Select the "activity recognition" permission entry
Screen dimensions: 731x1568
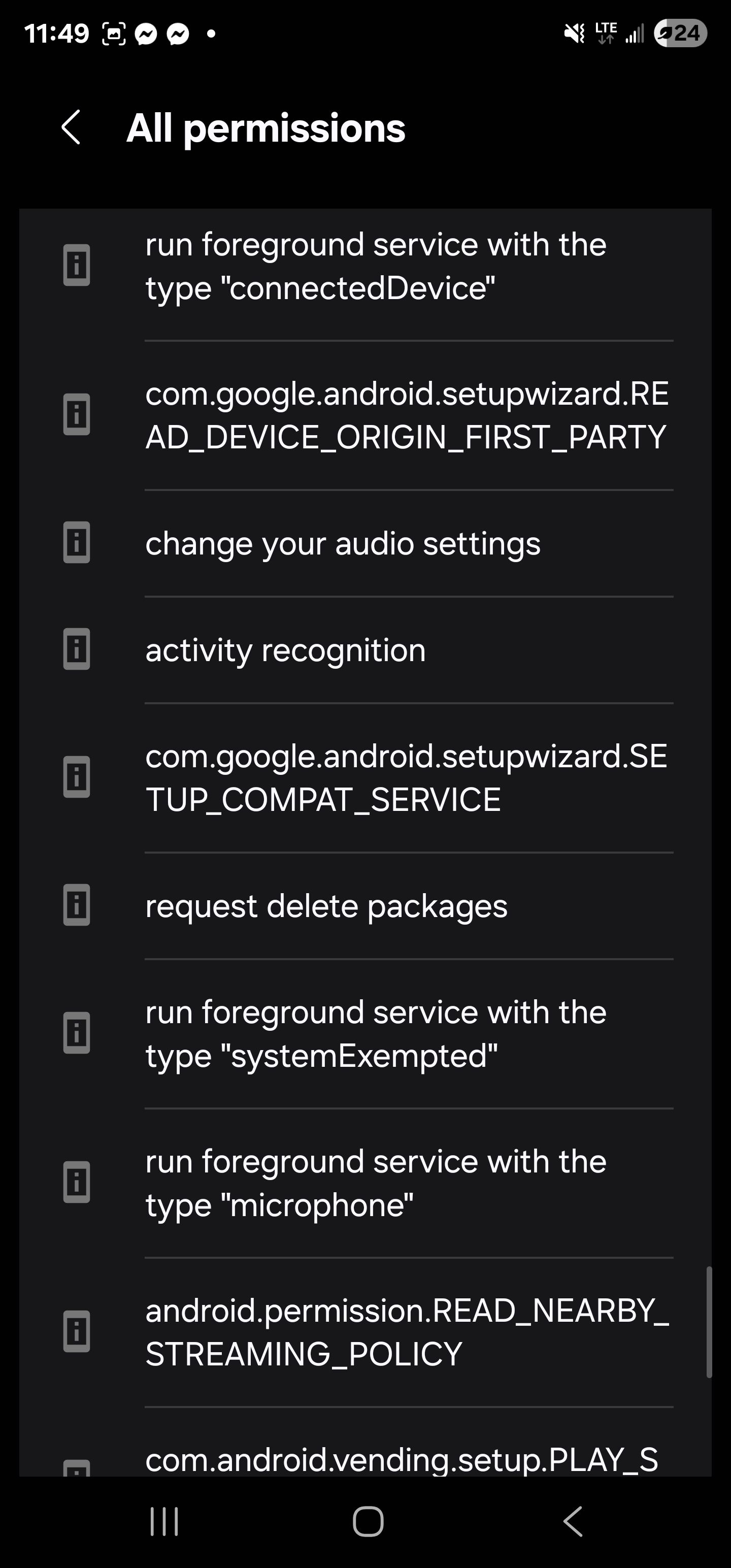pos(365,649)
